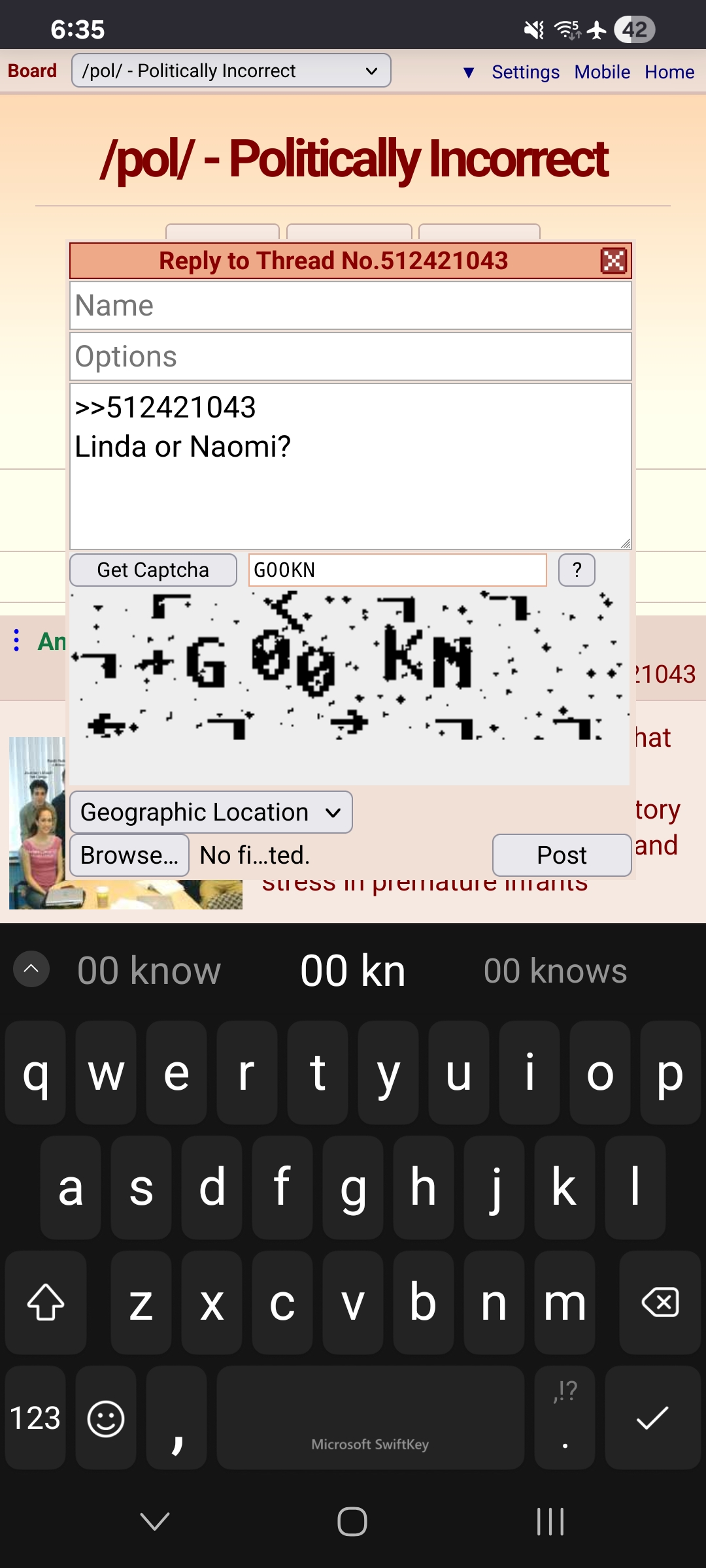Tap the comment text area
Screen dimensions: 706x1568
point(350,483)
